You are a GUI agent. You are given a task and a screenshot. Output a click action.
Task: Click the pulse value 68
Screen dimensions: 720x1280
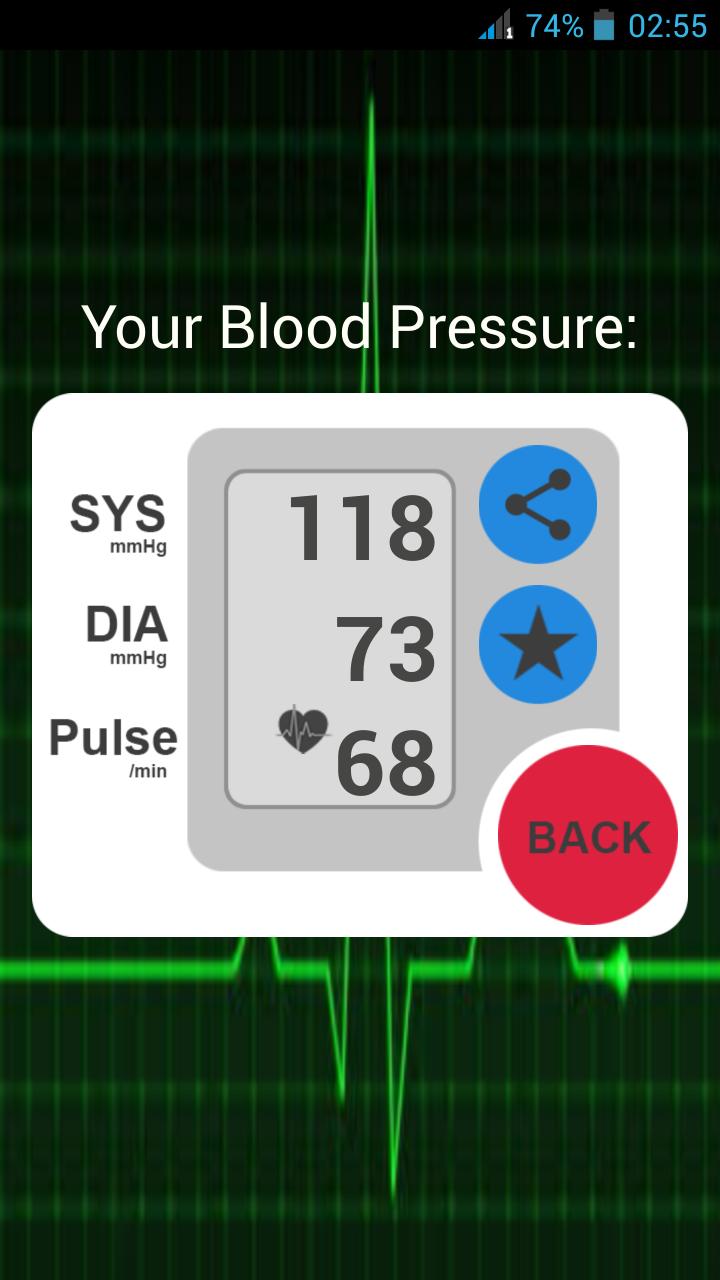(390, 765)
